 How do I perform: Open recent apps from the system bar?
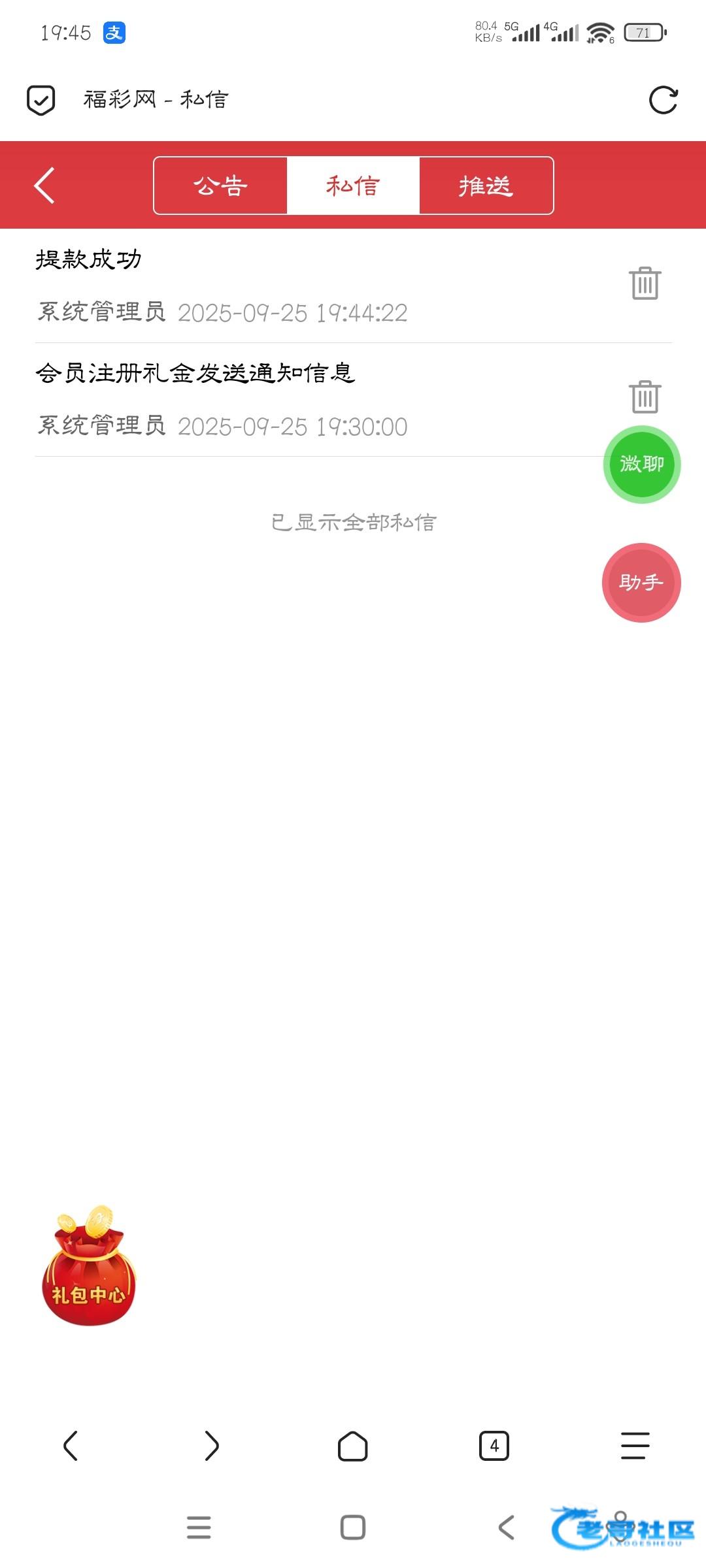pyautogui.click(x=199, y=1527)
